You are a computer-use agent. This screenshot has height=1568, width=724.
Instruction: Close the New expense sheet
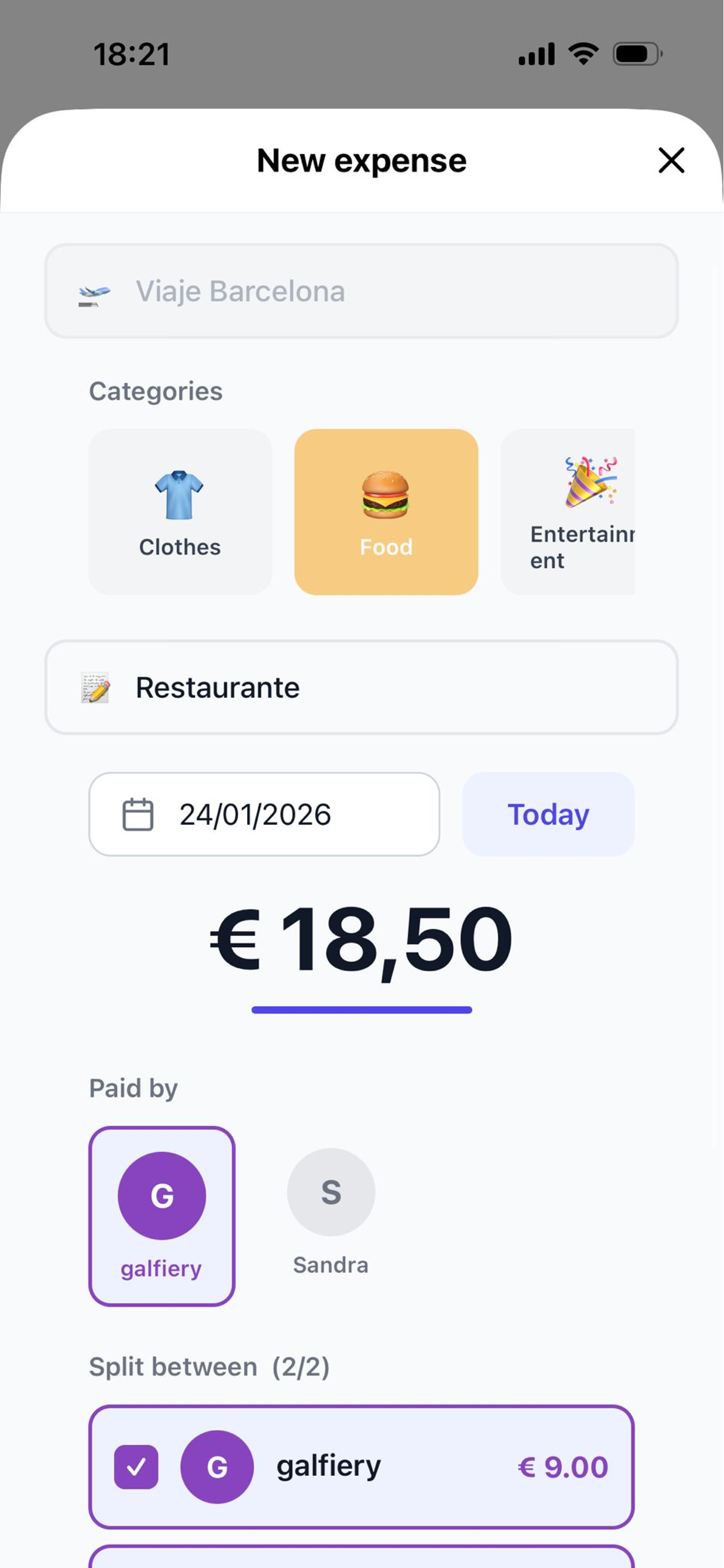pos(671,160)
